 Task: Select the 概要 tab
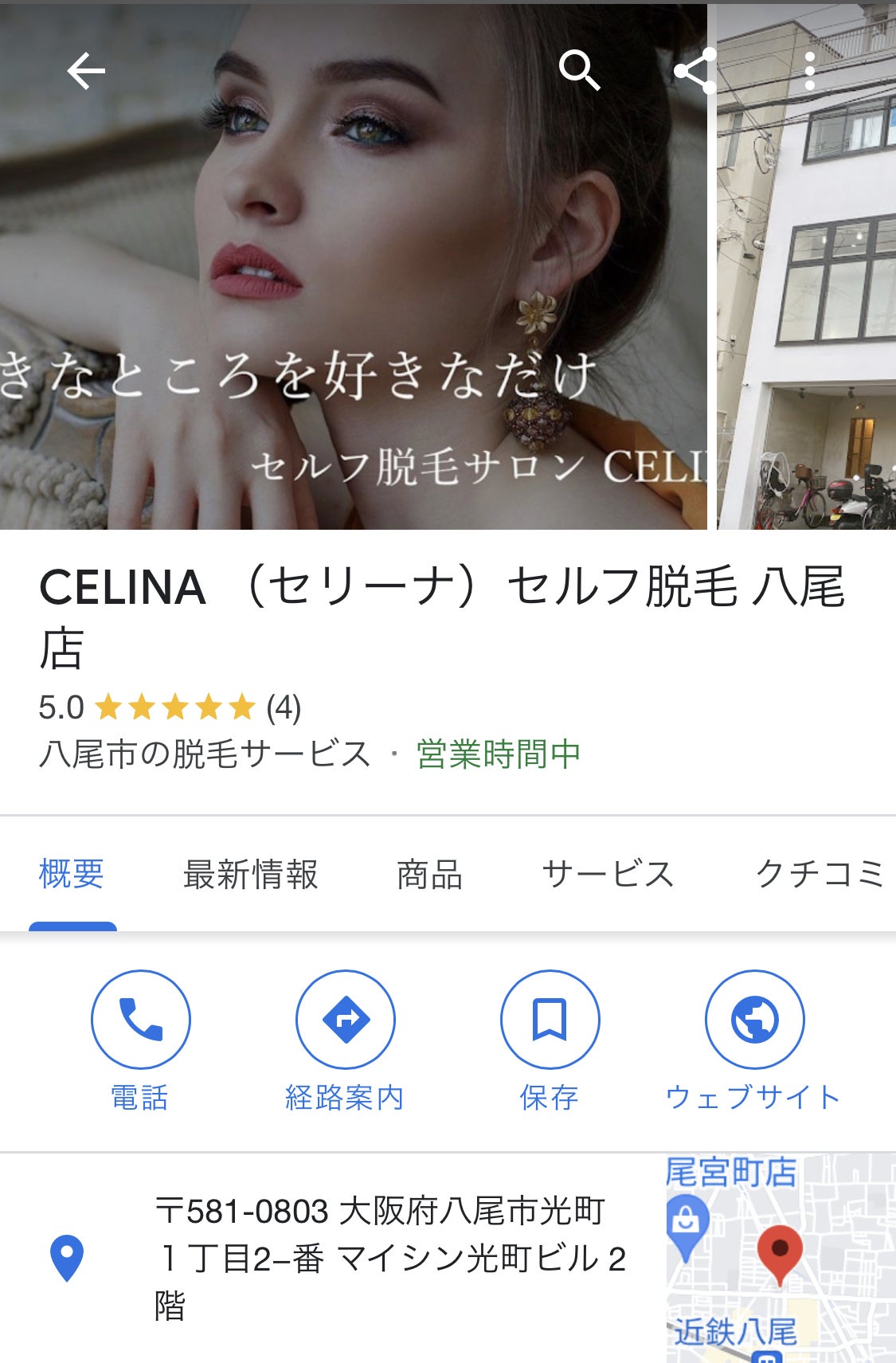72,875
